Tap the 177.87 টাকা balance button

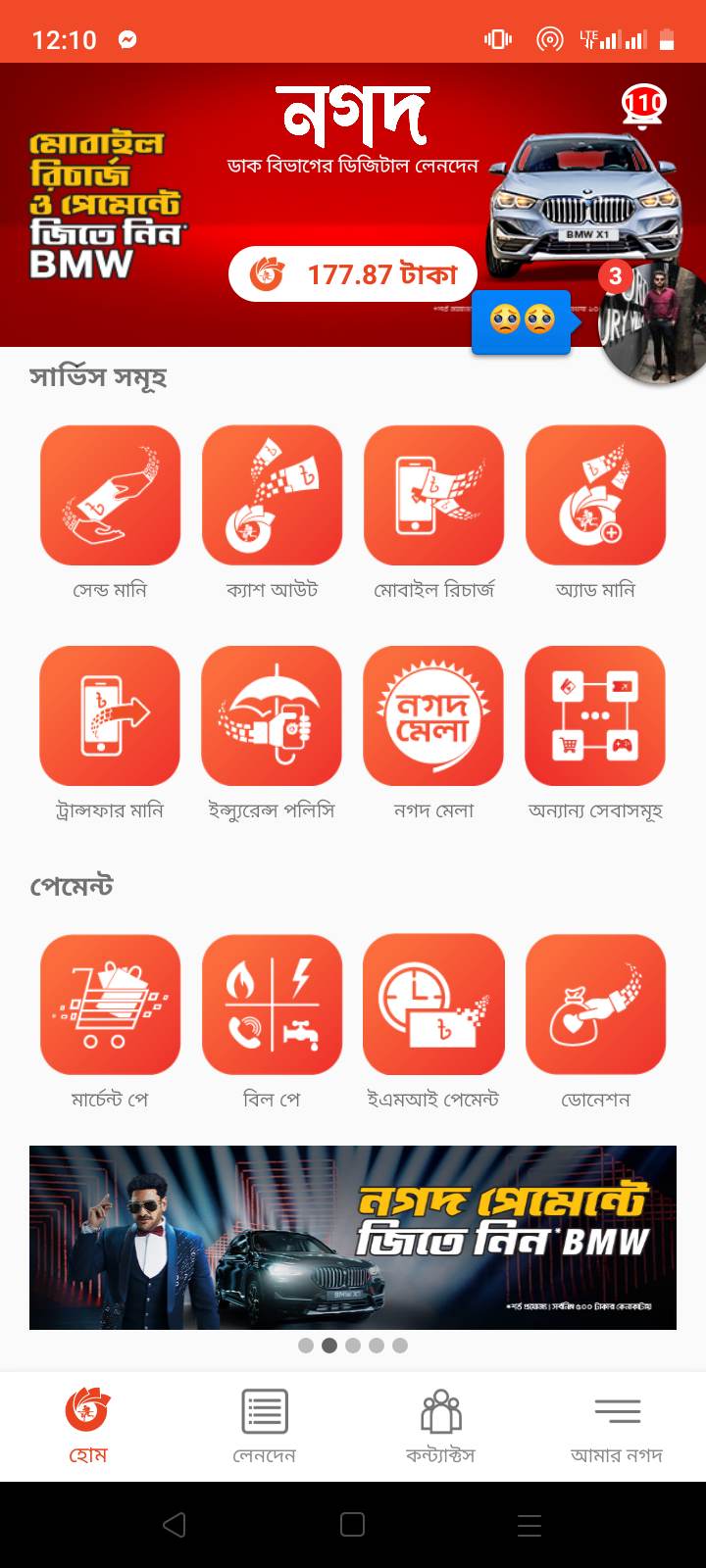[x=353, y=274]
